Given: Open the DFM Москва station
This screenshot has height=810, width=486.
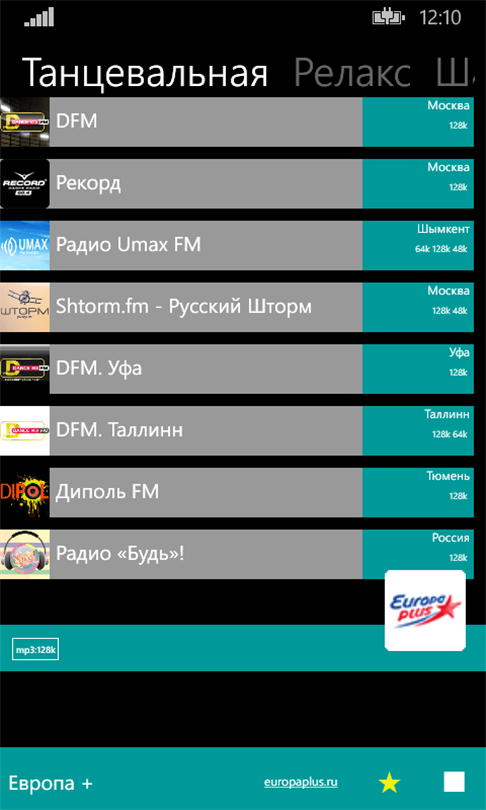Looking at the screenshot, I should coord(237,122).
